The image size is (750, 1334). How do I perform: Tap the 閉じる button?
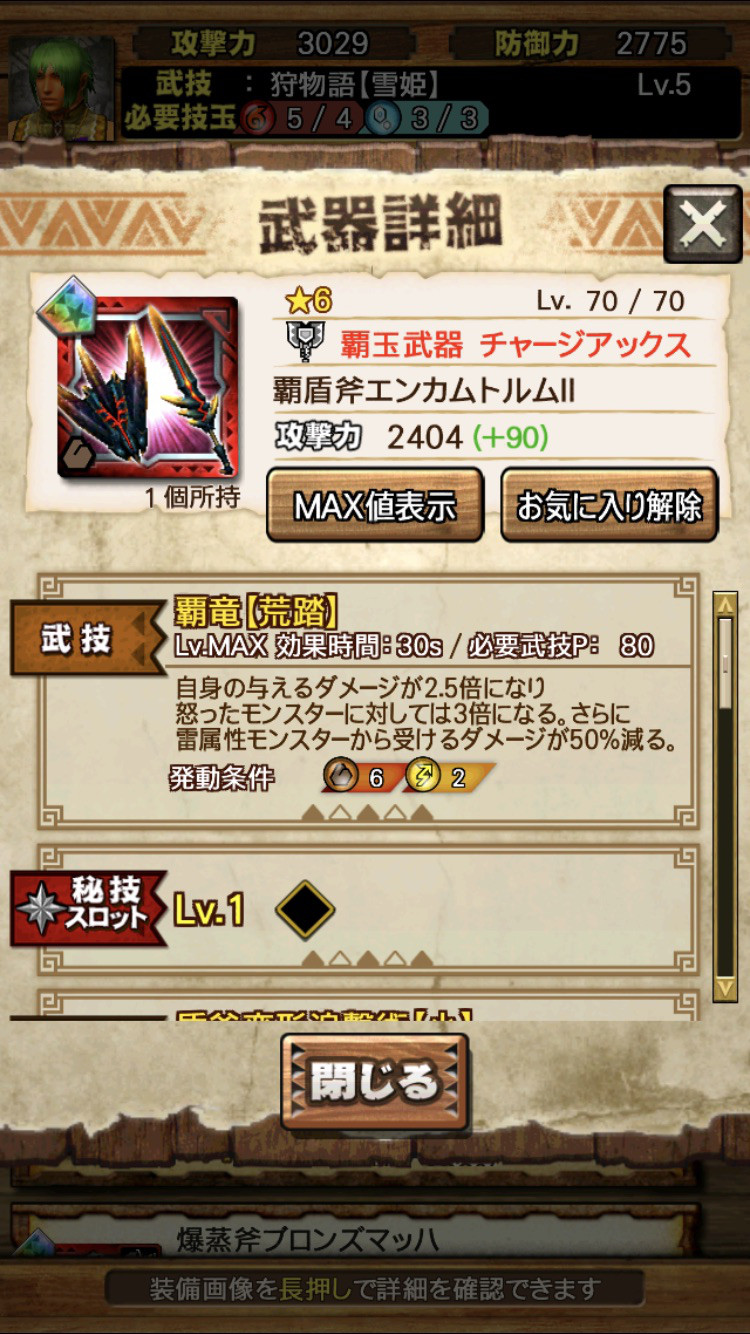[x=375, y=1082]
